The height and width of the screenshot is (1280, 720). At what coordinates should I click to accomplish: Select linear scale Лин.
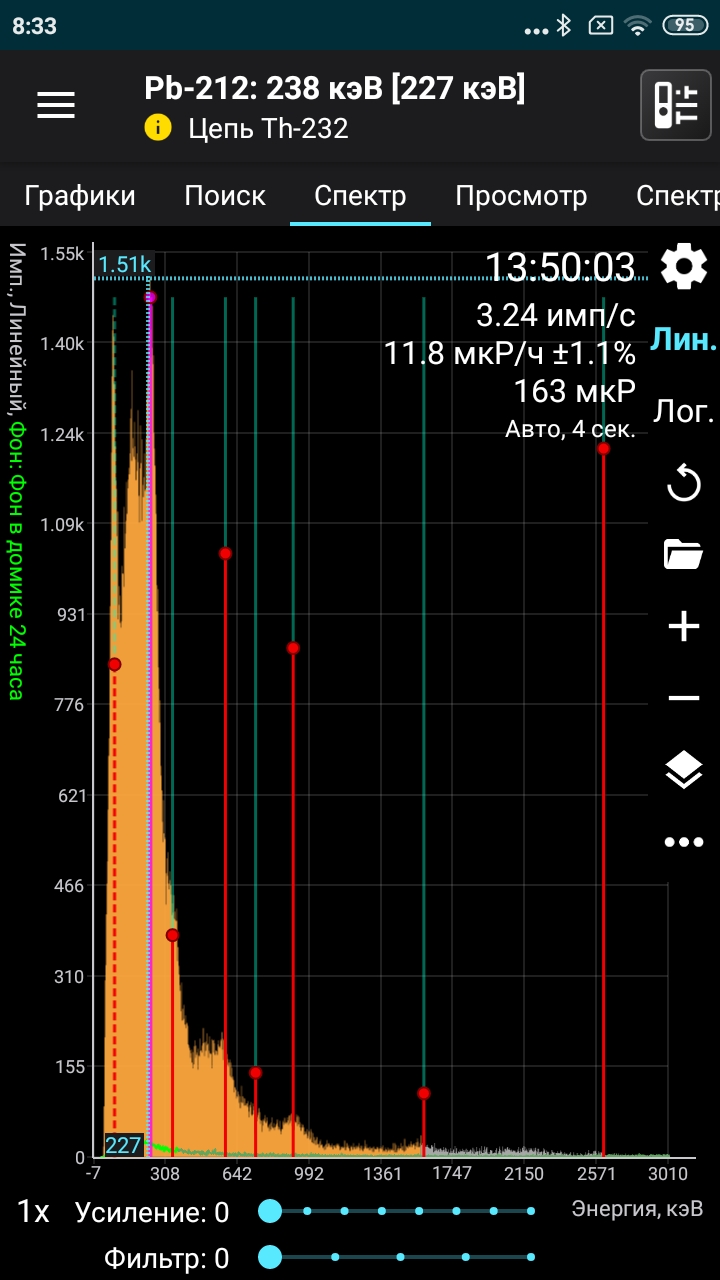[x=684, y=339]
